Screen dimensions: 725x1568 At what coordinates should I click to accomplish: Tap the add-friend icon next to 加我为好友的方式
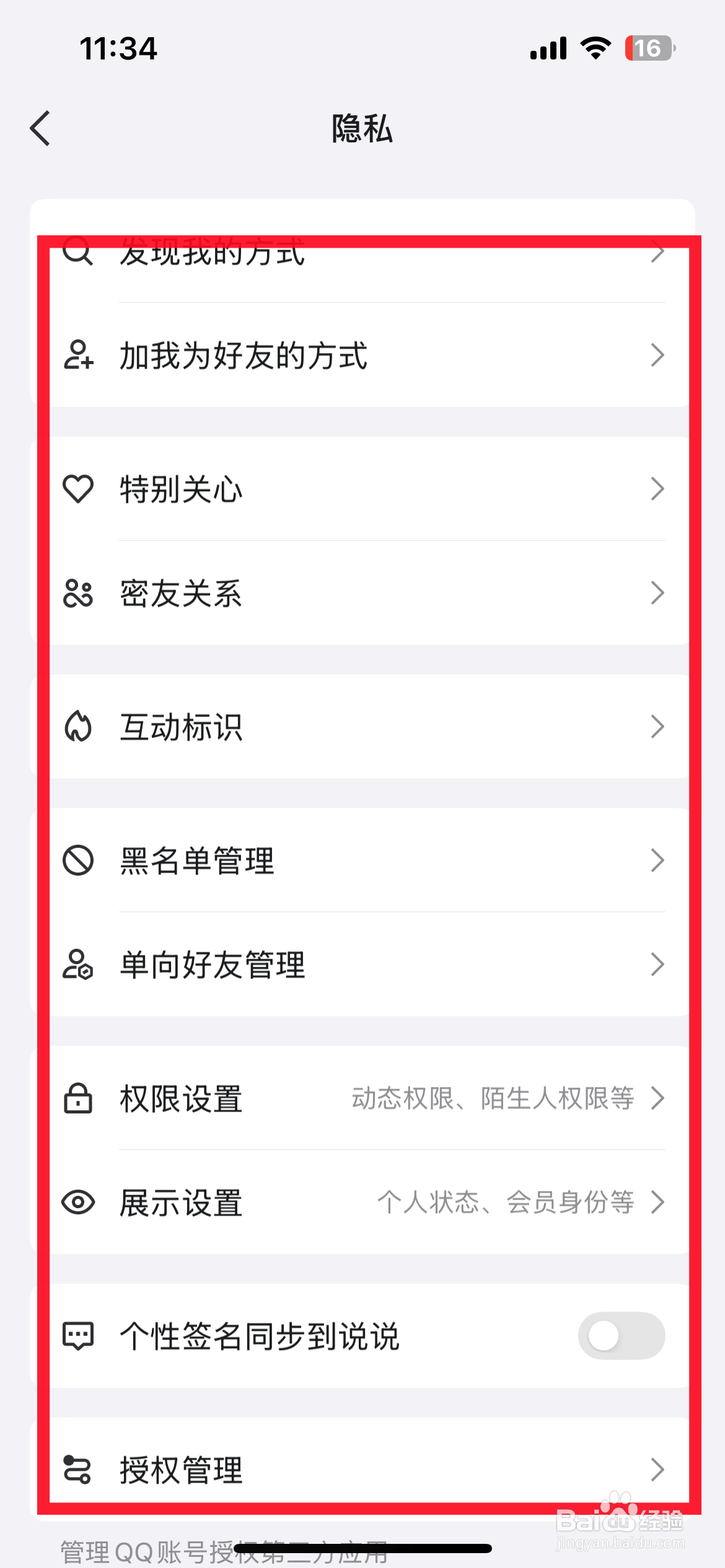pyautogui.click(x=77, y=355)
